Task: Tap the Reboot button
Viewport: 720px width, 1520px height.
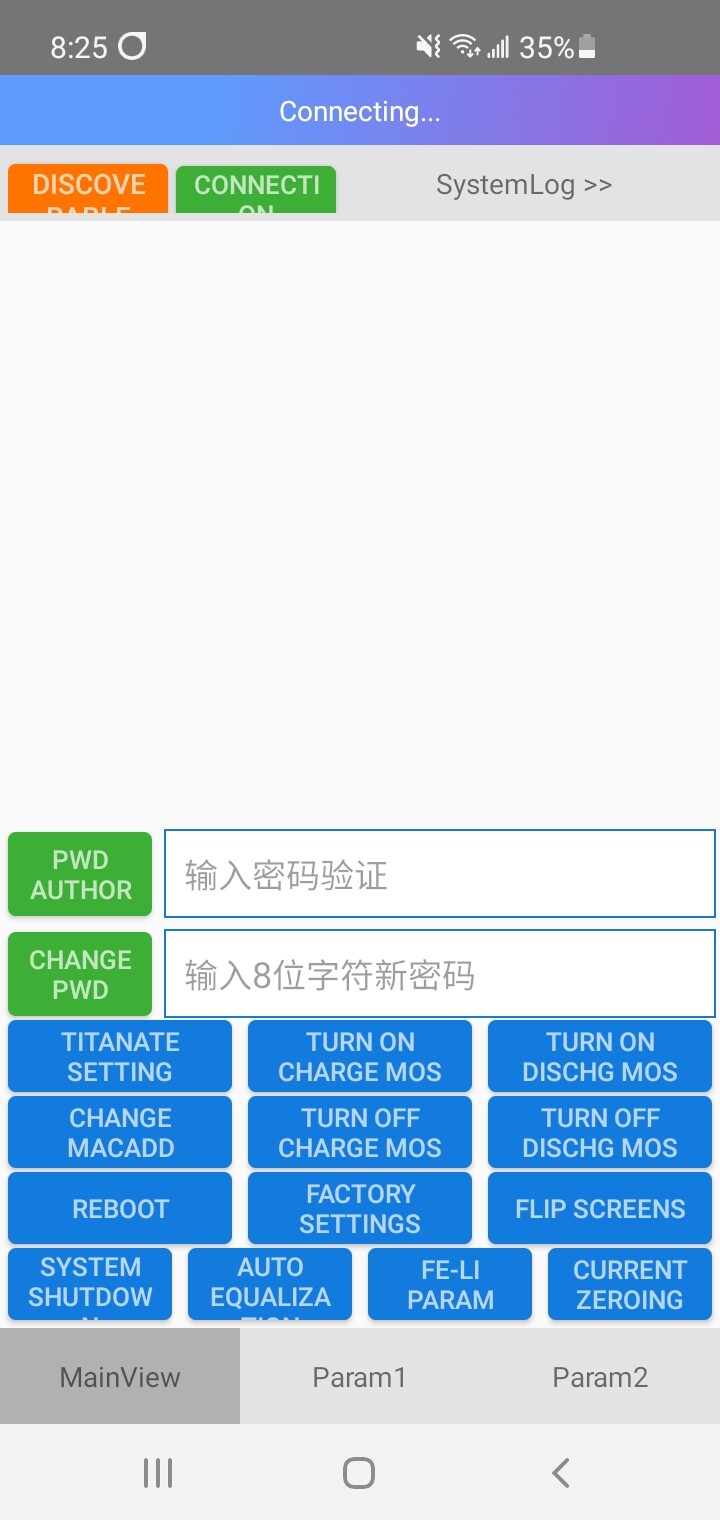Action: click(x=120, y=1208)
